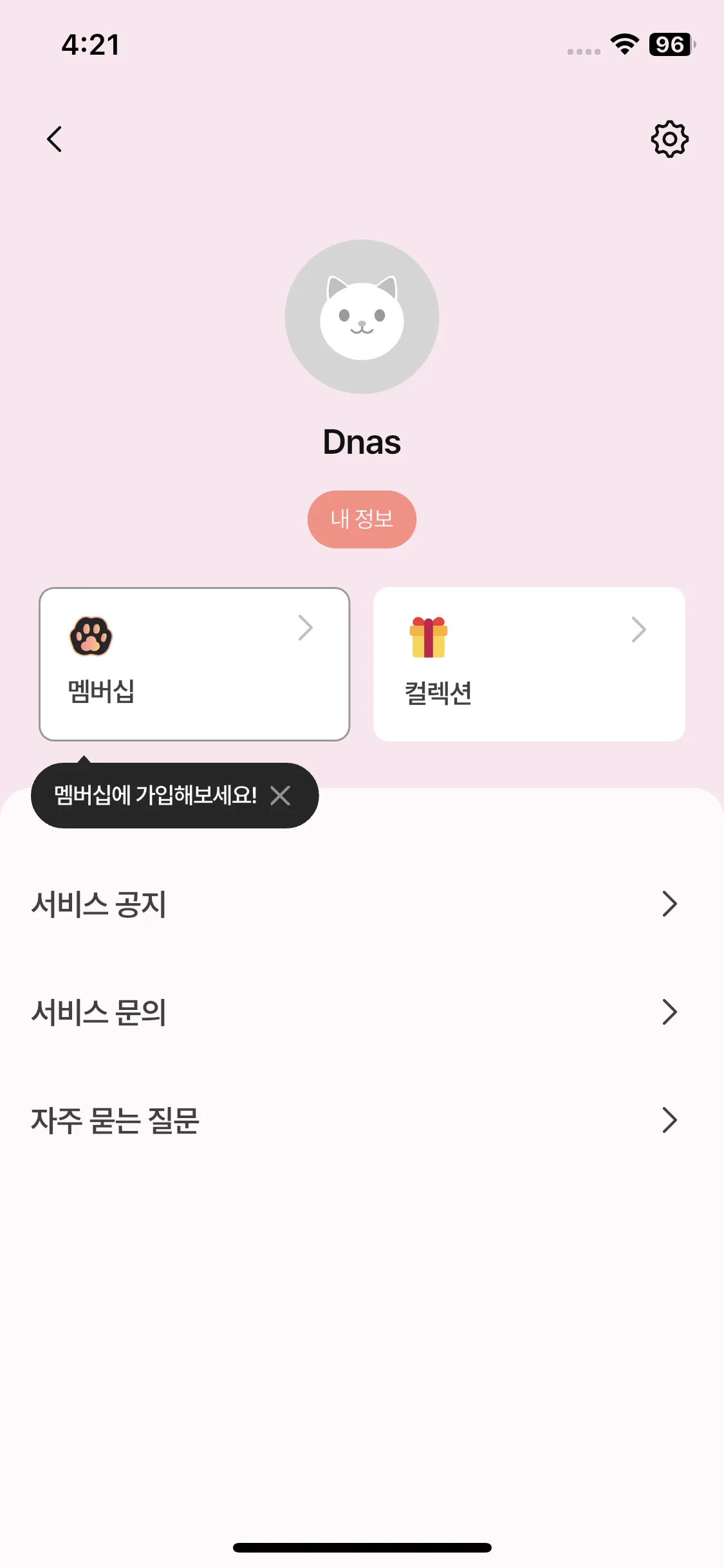Expand the 컬렉션 card chevron
The width and height of the screenshot is (724, 1568).
(x=638, y=630)
